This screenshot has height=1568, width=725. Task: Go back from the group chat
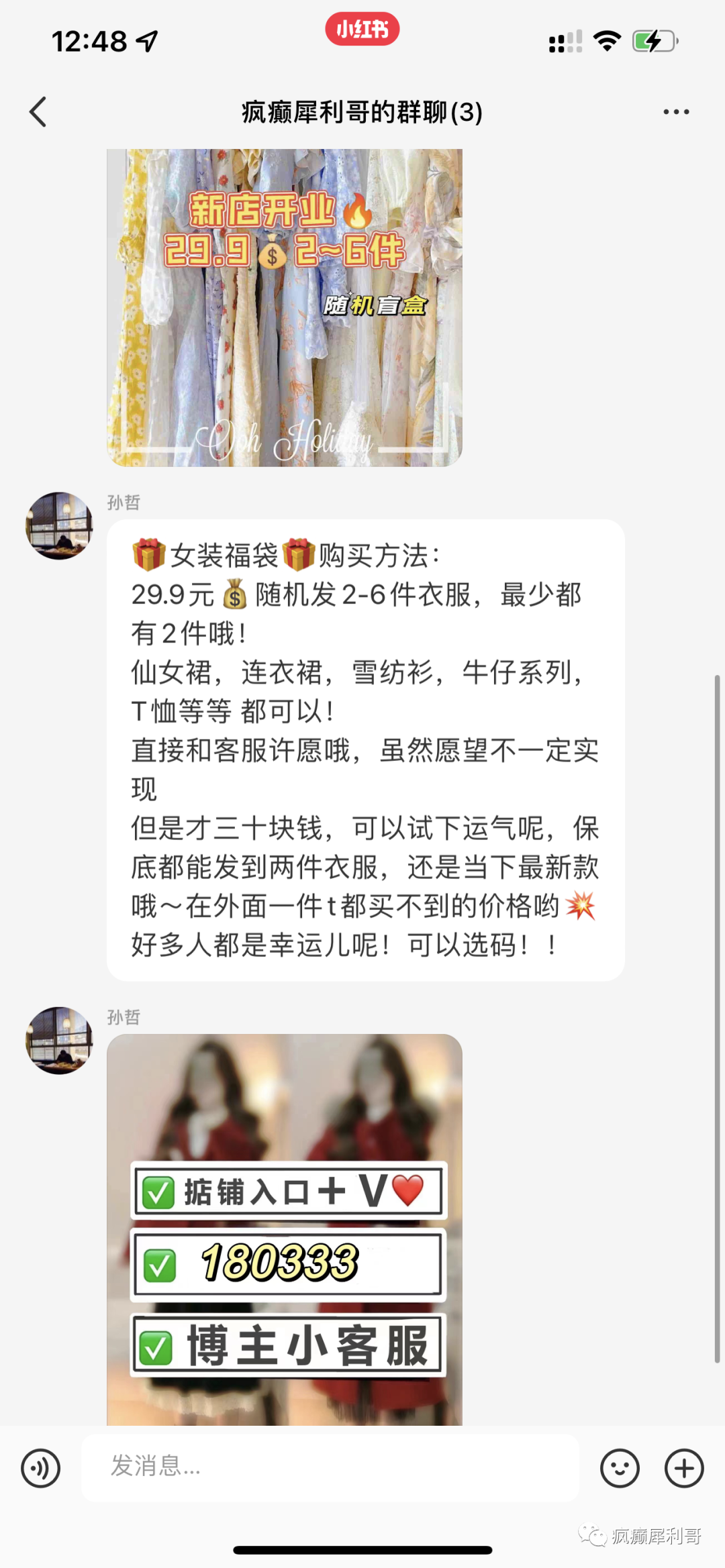tap(38, 111)
